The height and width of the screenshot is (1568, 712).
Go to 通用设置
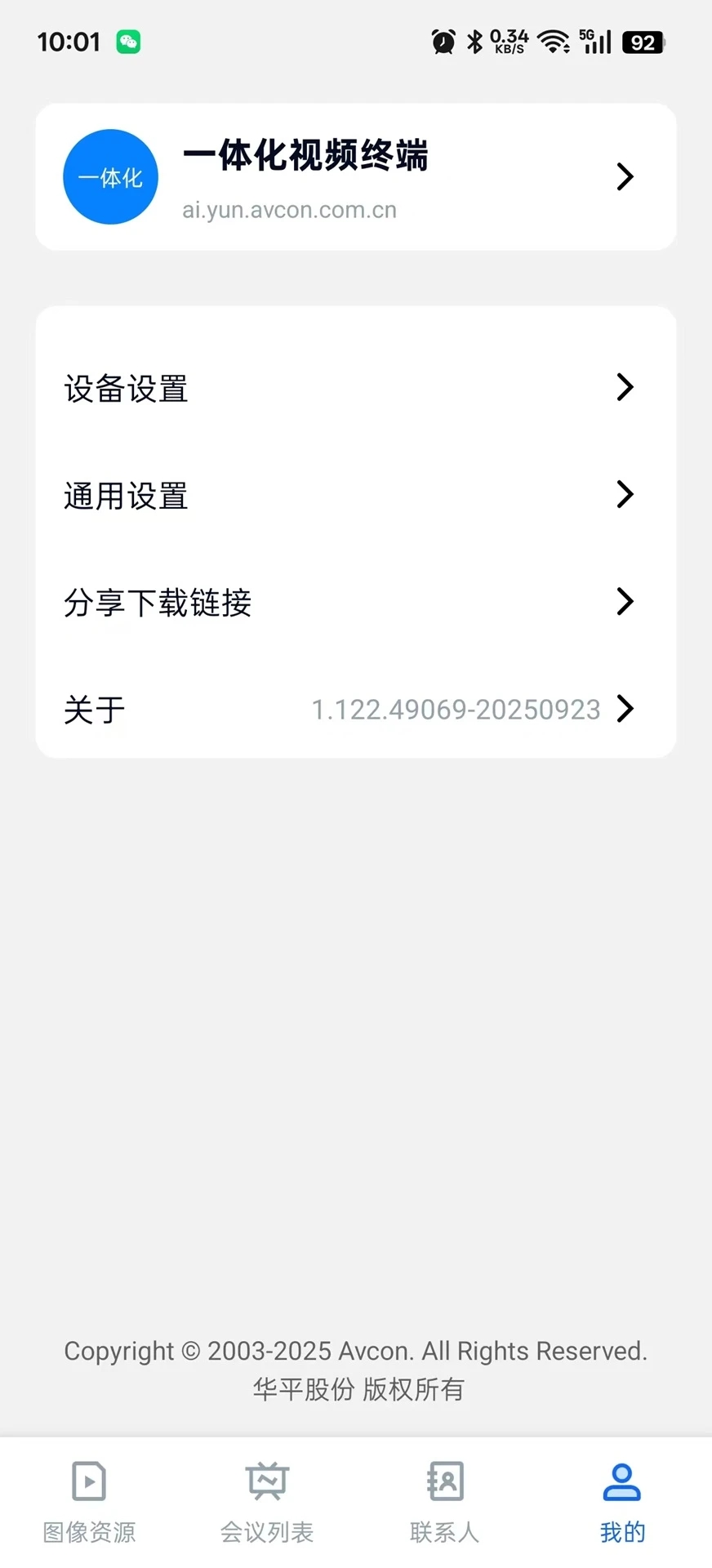(x=355, y=495)
